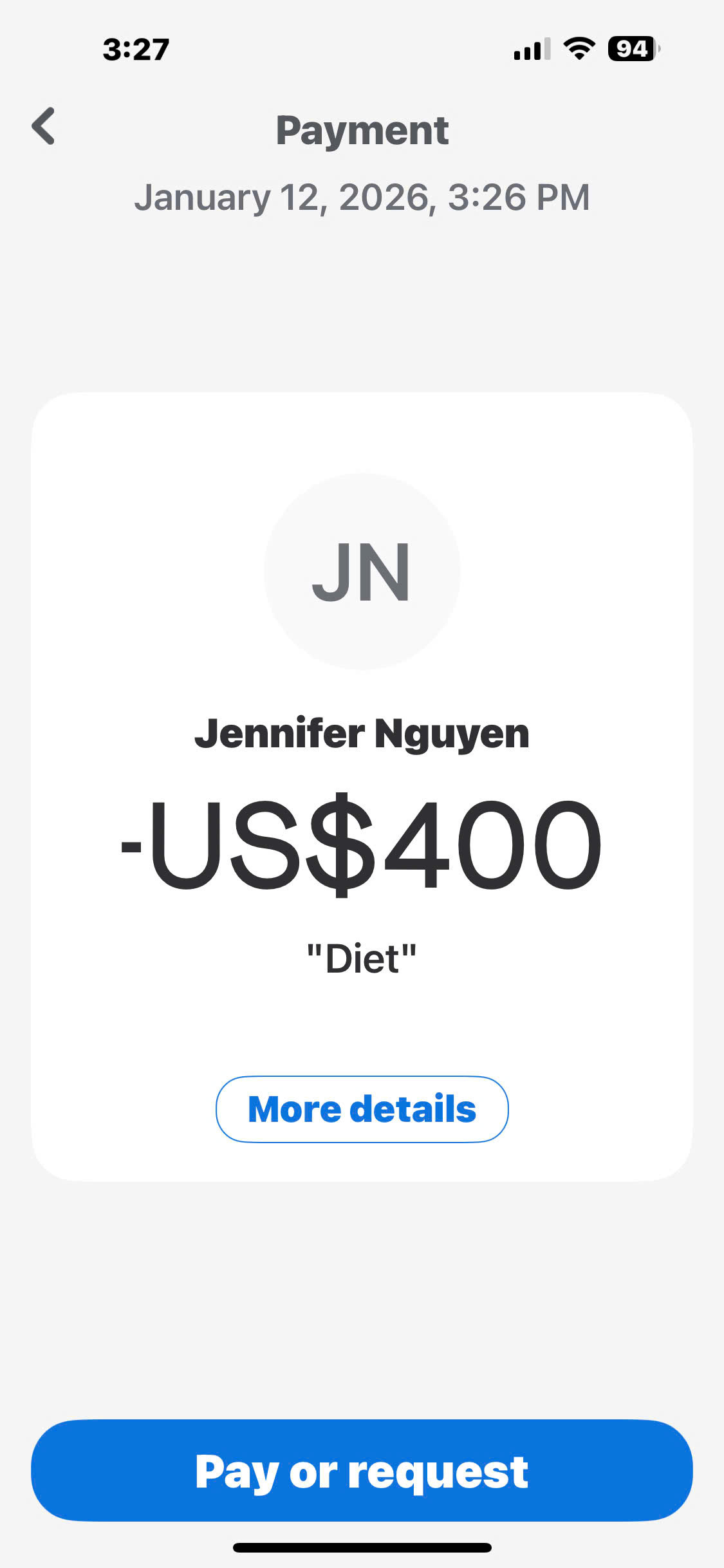This screenshot has width=724, height=1568.
Task: Tap the Pay or request button
Action: tap(362, 1471)
